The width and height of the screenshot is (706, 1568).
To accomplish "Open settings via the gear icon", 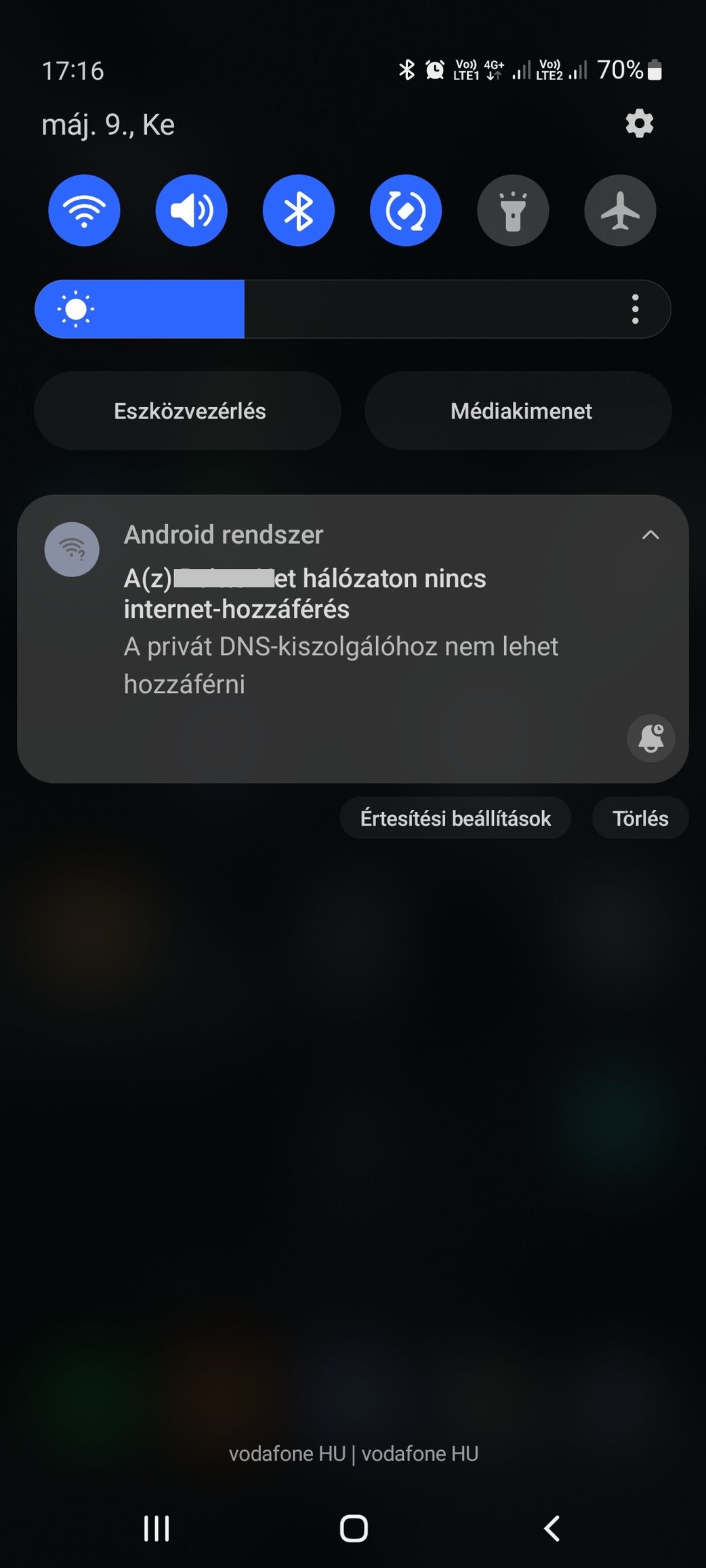I will (639, 124).
